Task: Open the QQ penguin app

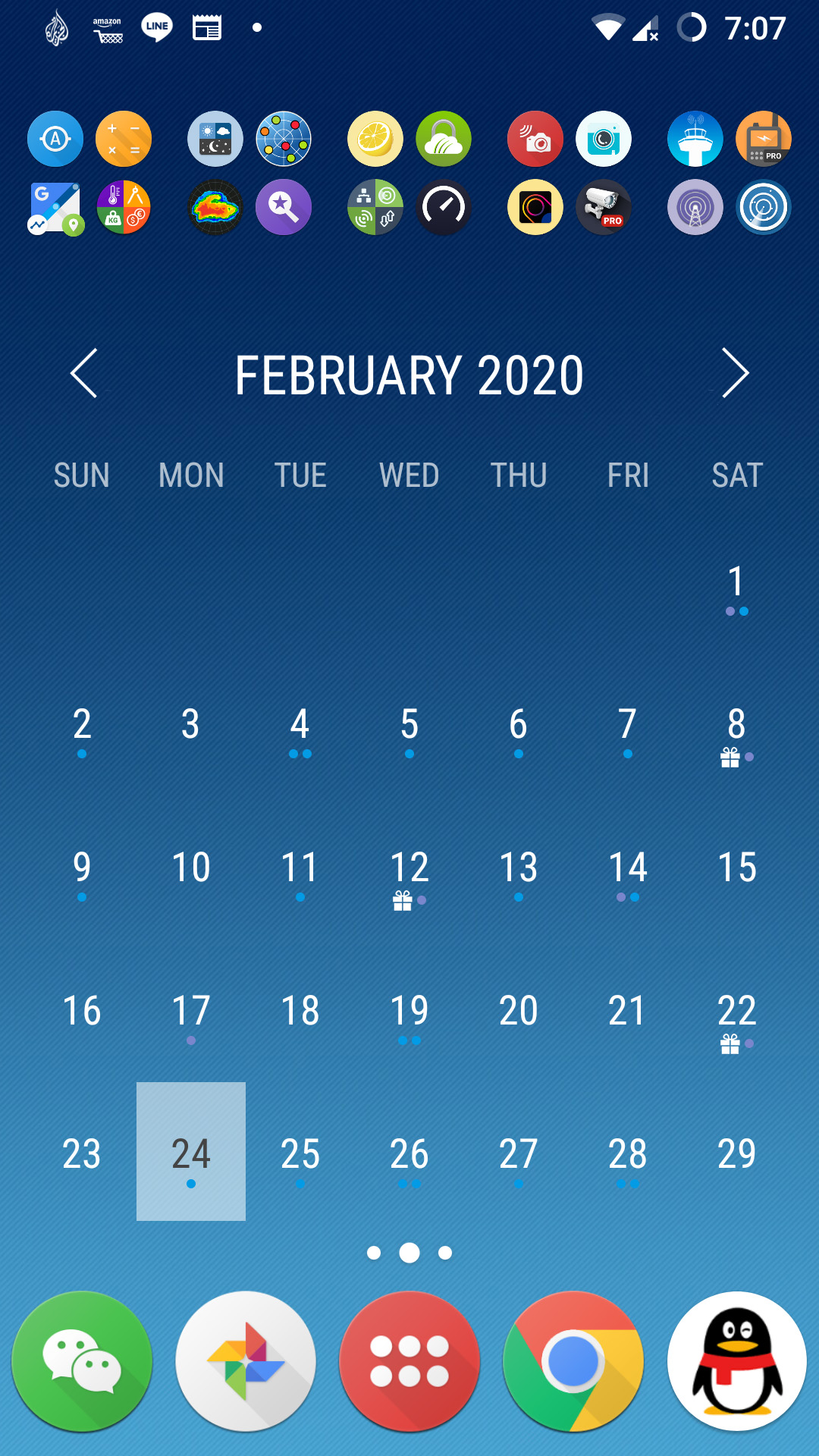Action: coord(737,1361)
